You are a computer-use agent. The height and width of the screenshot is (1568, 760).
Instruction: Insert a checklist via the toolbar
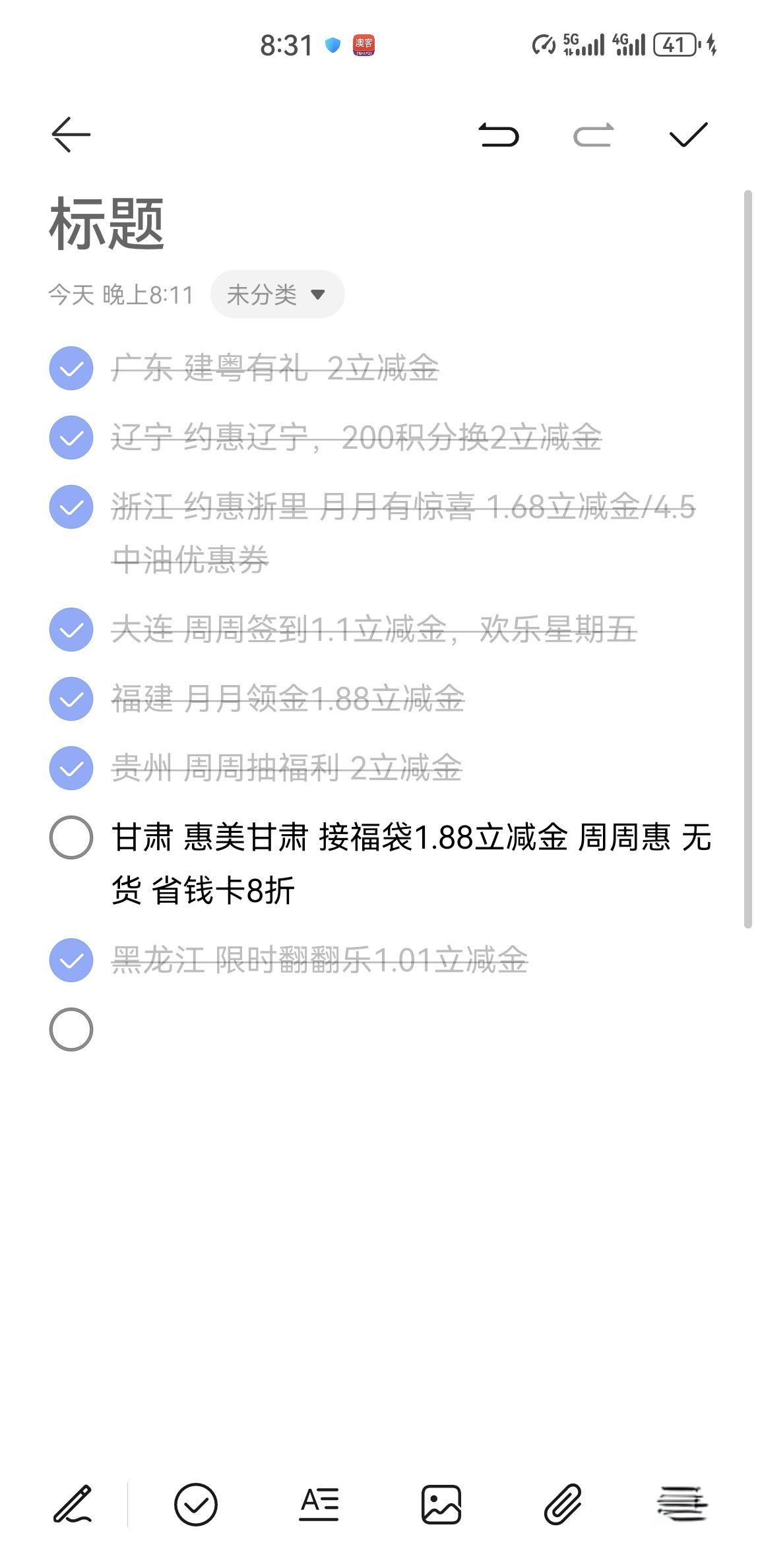(196, 1505)
